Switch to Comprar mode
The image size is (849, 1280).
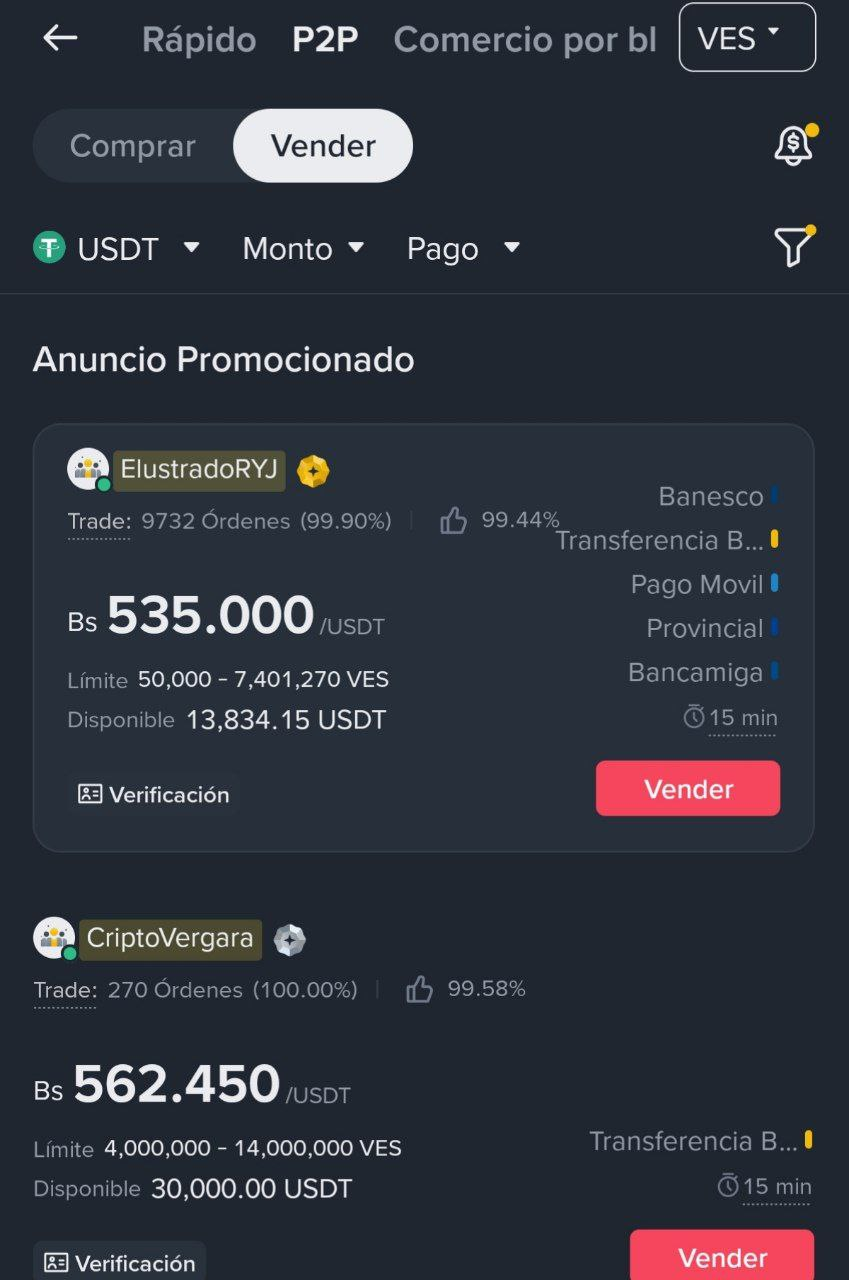[x=133, y=146]
